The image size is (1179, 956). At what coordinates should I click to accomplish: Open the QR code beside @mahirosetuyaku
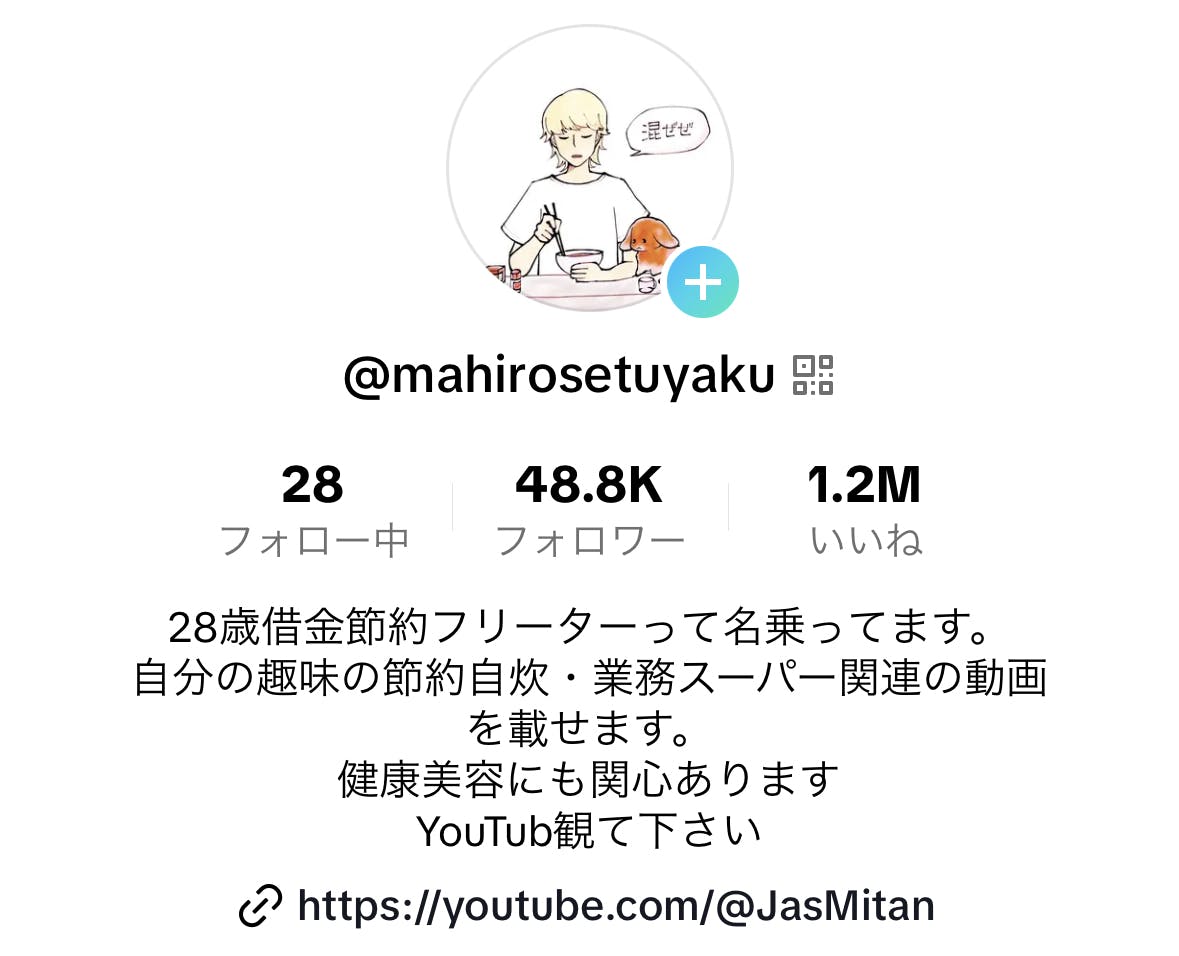(x=813, y=375)
